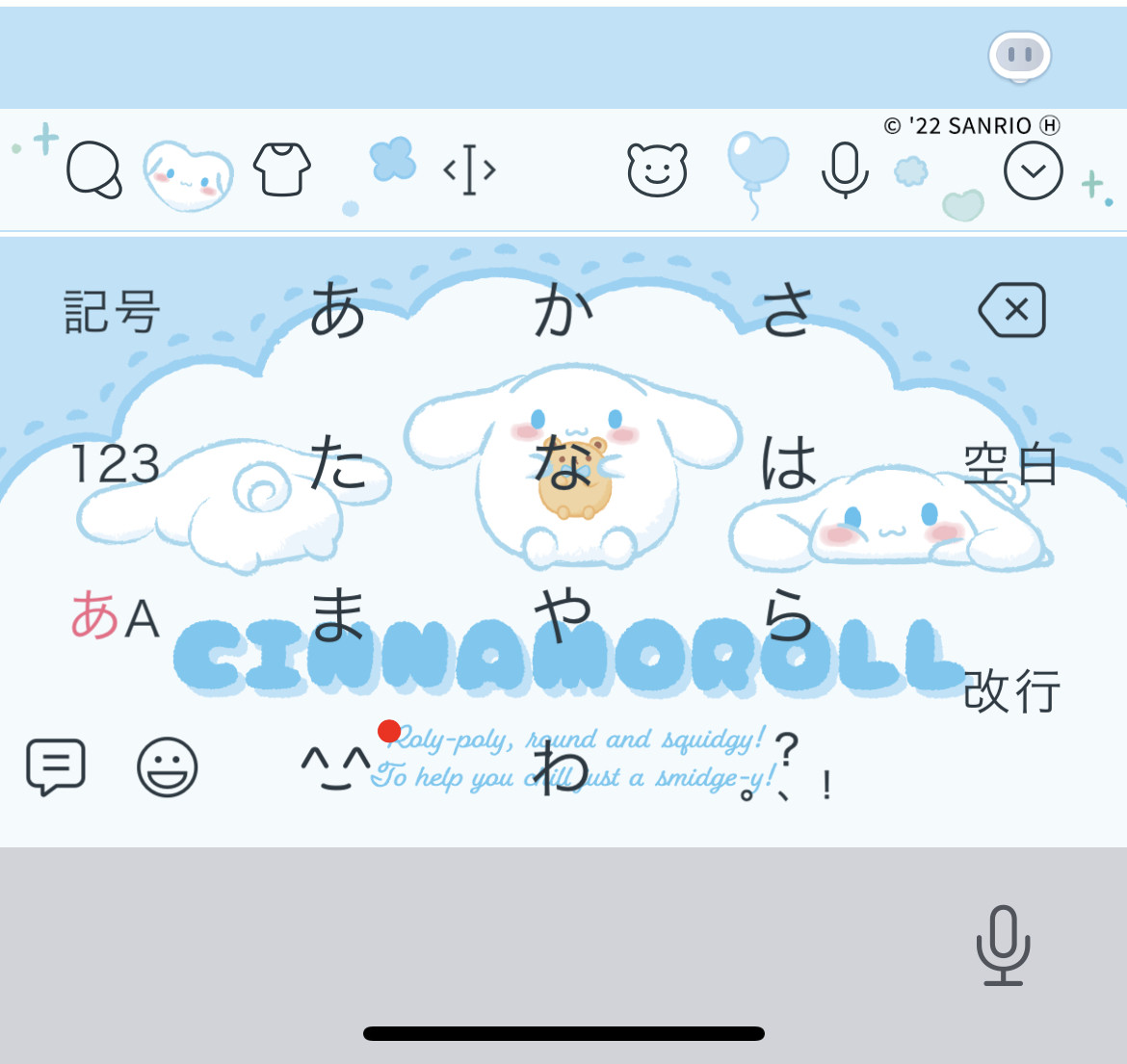
Task: Open keyboard themes via the T-shirt icon
Action: 281,169
